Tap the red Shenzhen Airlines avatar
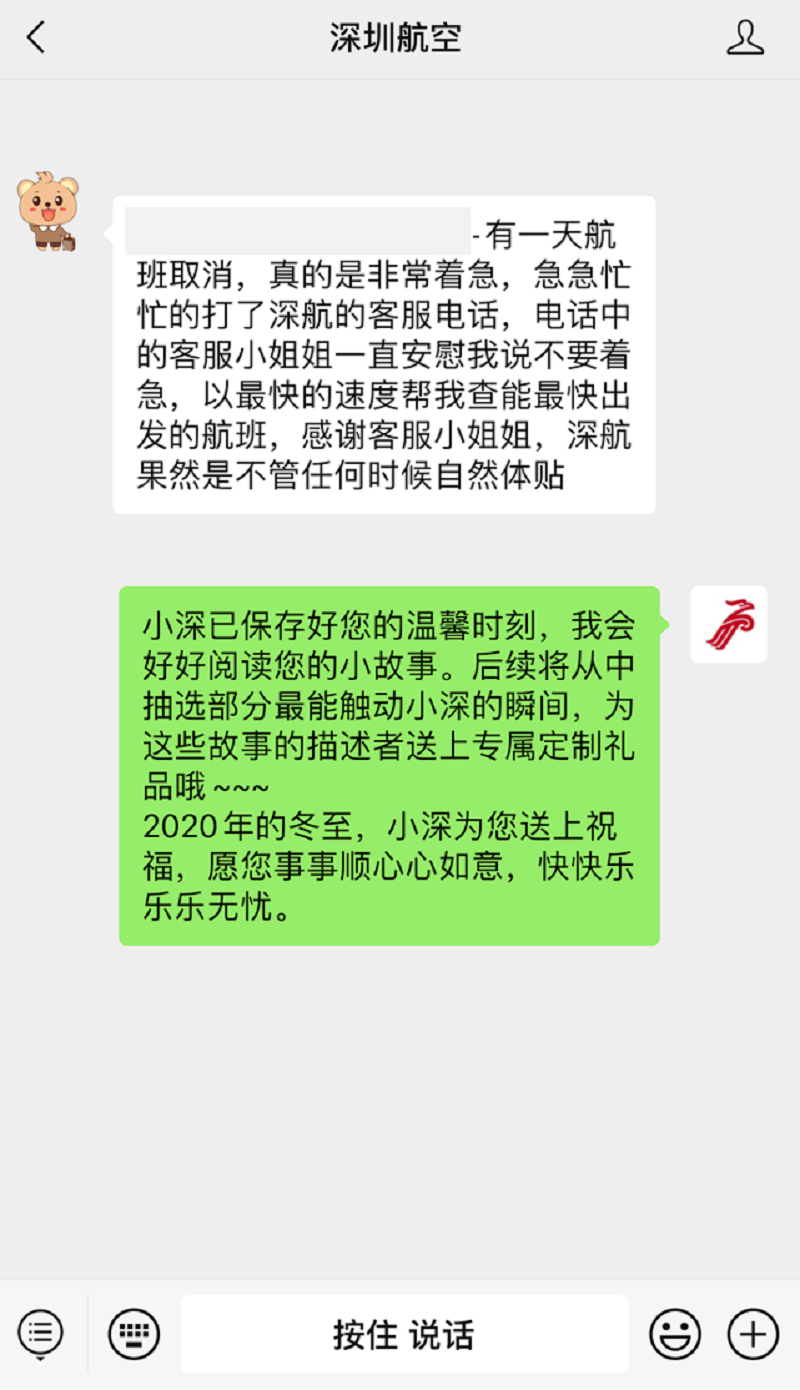 tap(729, 624)
